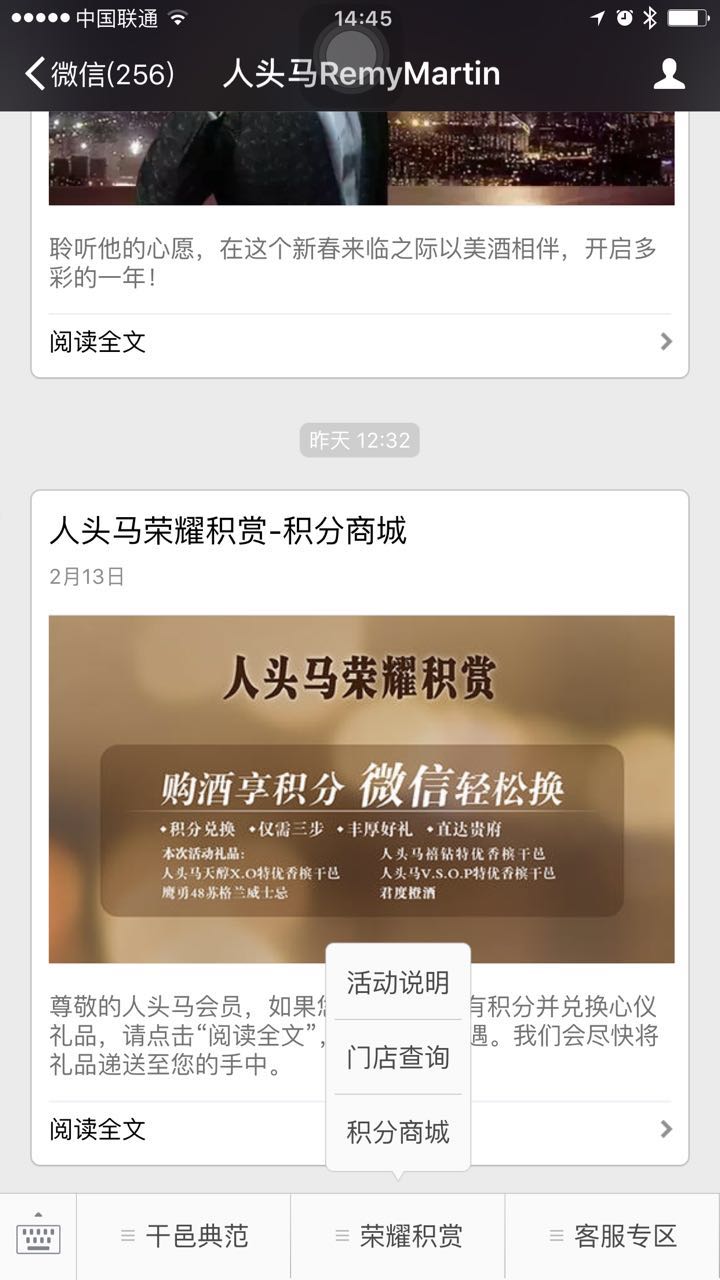Go back to 微信 chat list
This screenshot has height=1280, width=720.
click(100, 74)
